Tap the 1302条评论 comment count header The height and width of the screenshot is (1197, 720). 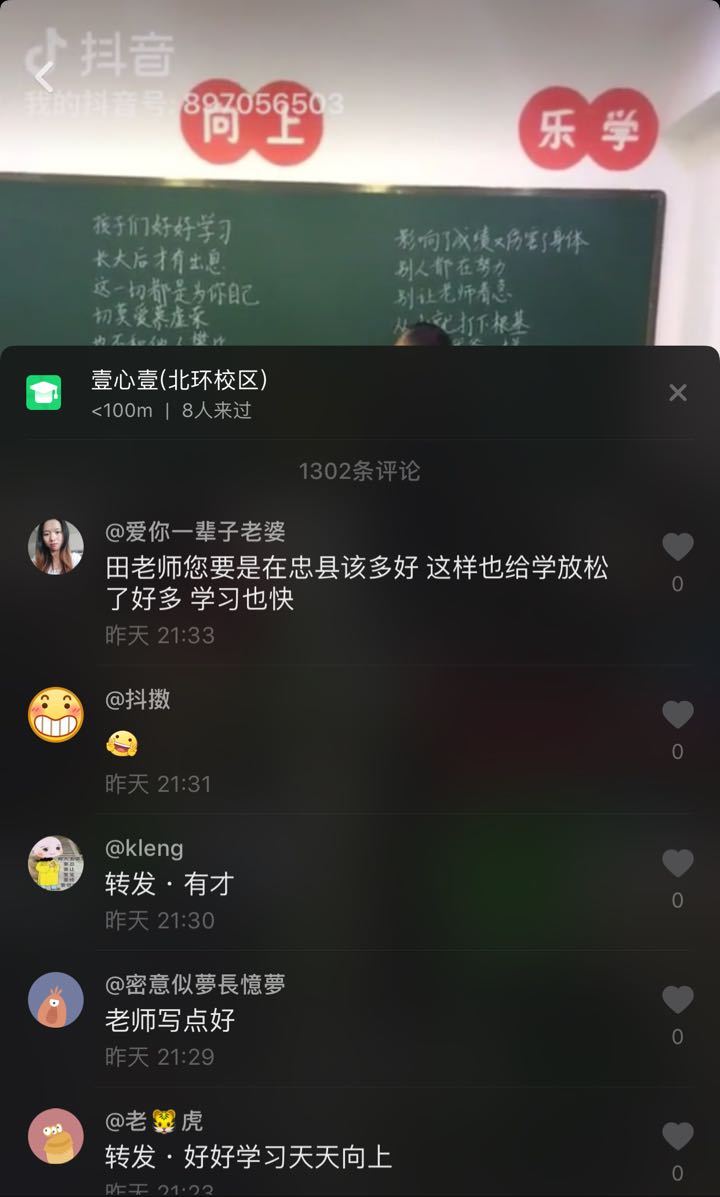coord(360,469)
